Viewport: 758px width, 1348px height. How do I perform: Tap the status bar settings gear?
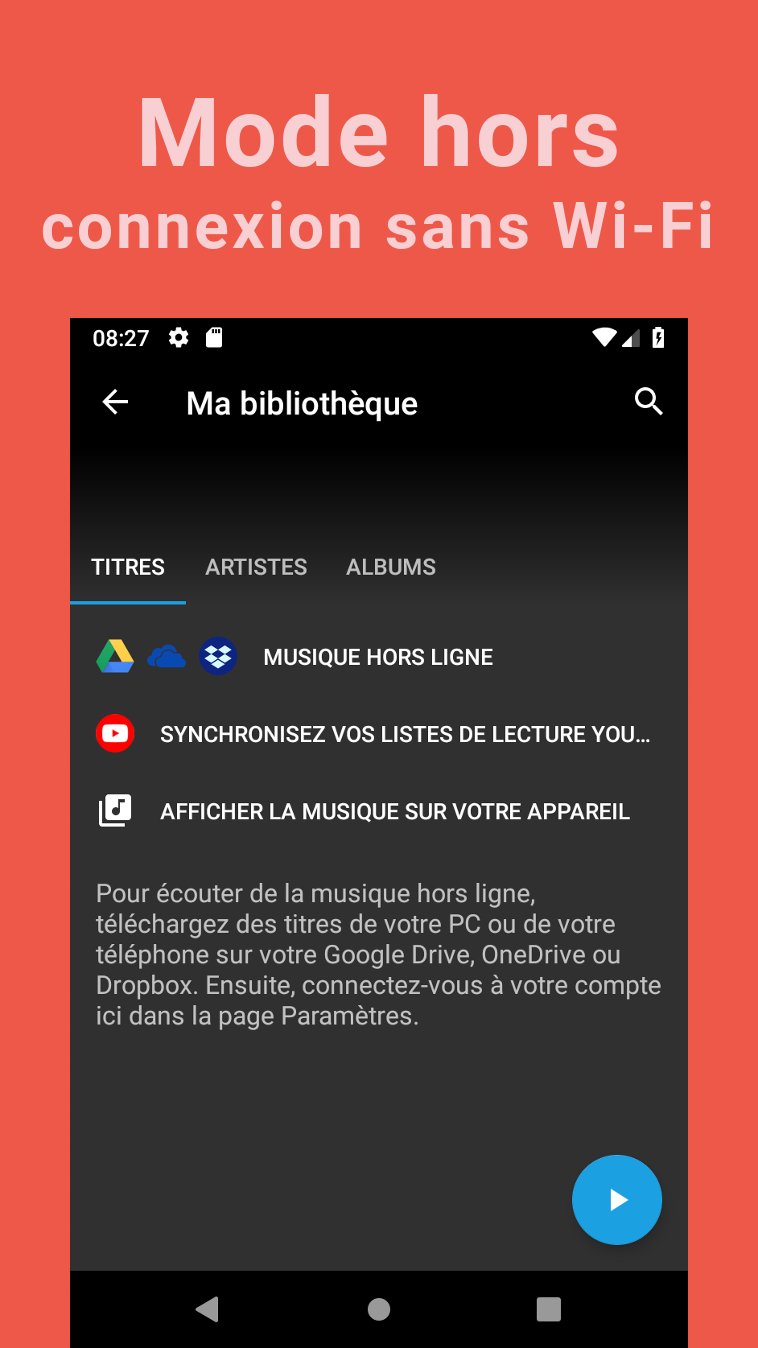(177, 337)
